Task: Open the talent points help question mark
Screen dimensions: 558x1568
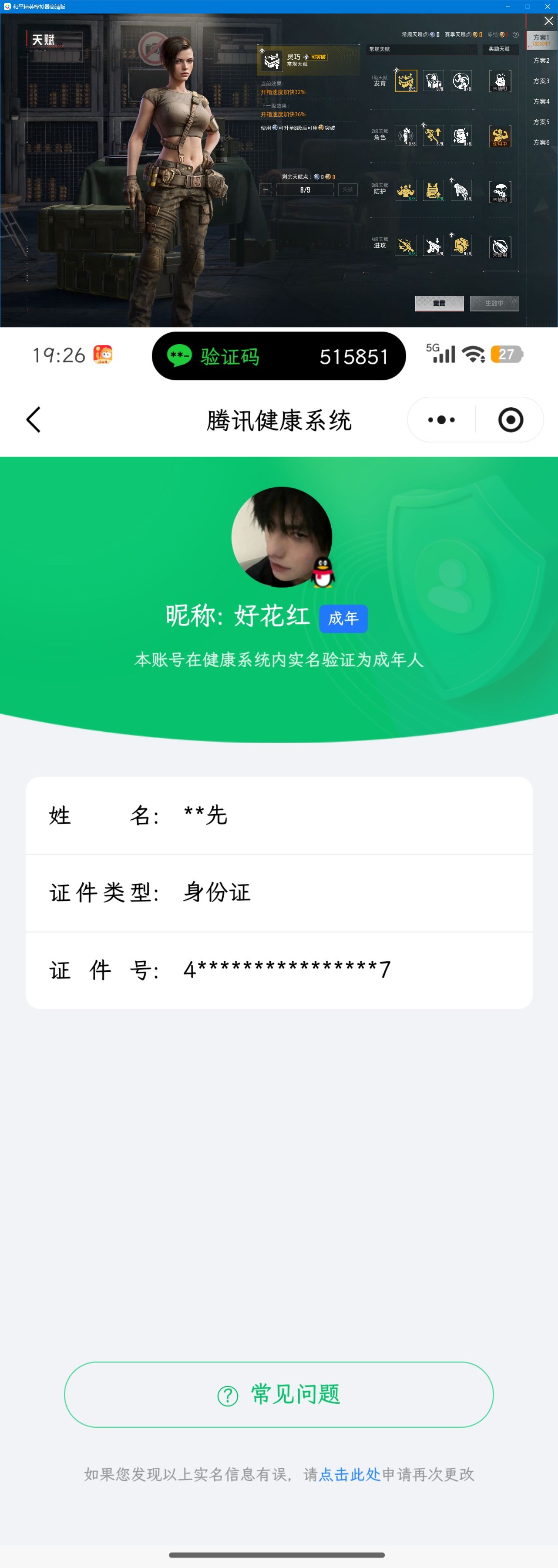Action: point(515,35)
